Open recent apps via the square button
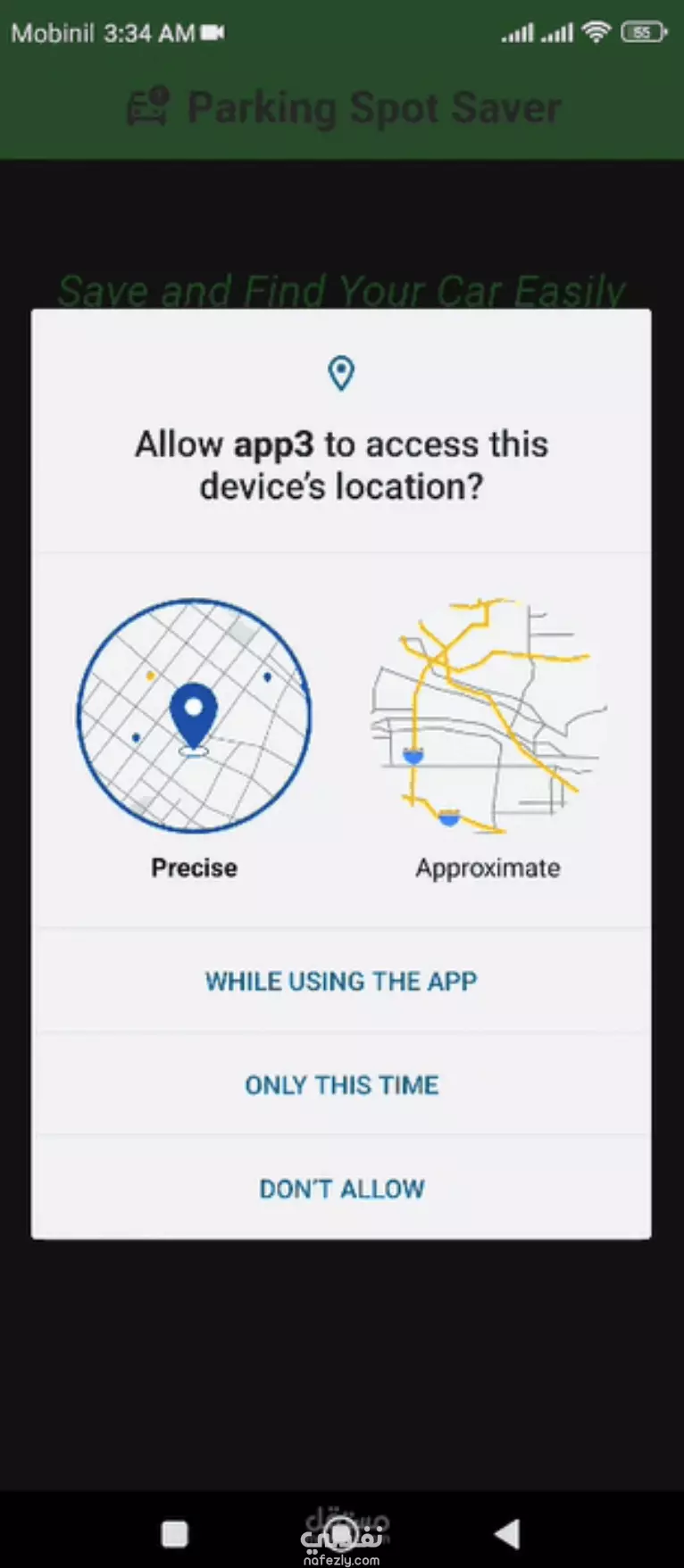The height and width of the screenshot is (1568, 684). [x=174, y=1533]
